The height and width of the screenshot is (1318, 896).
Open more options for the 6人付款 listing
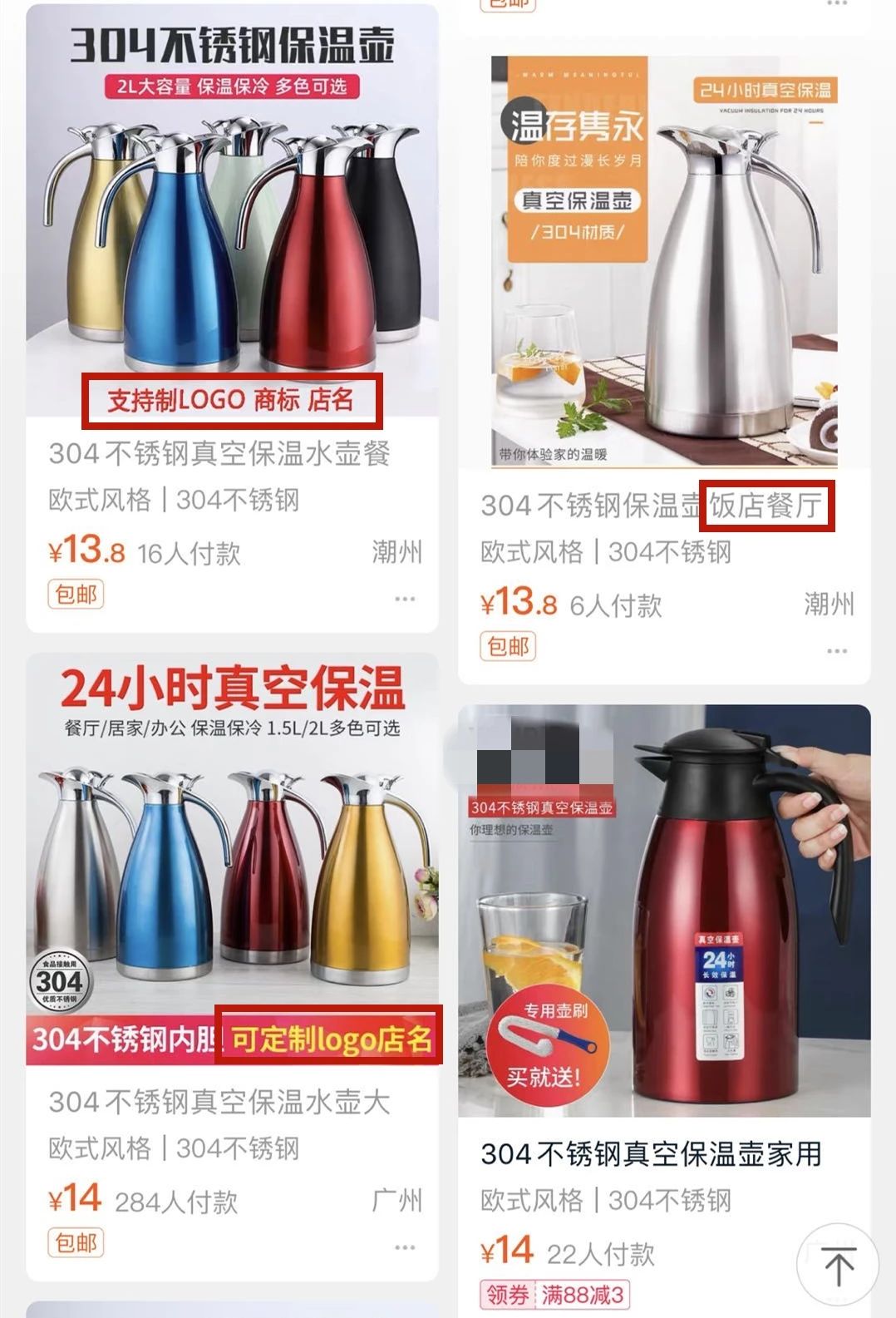point(837,650)
